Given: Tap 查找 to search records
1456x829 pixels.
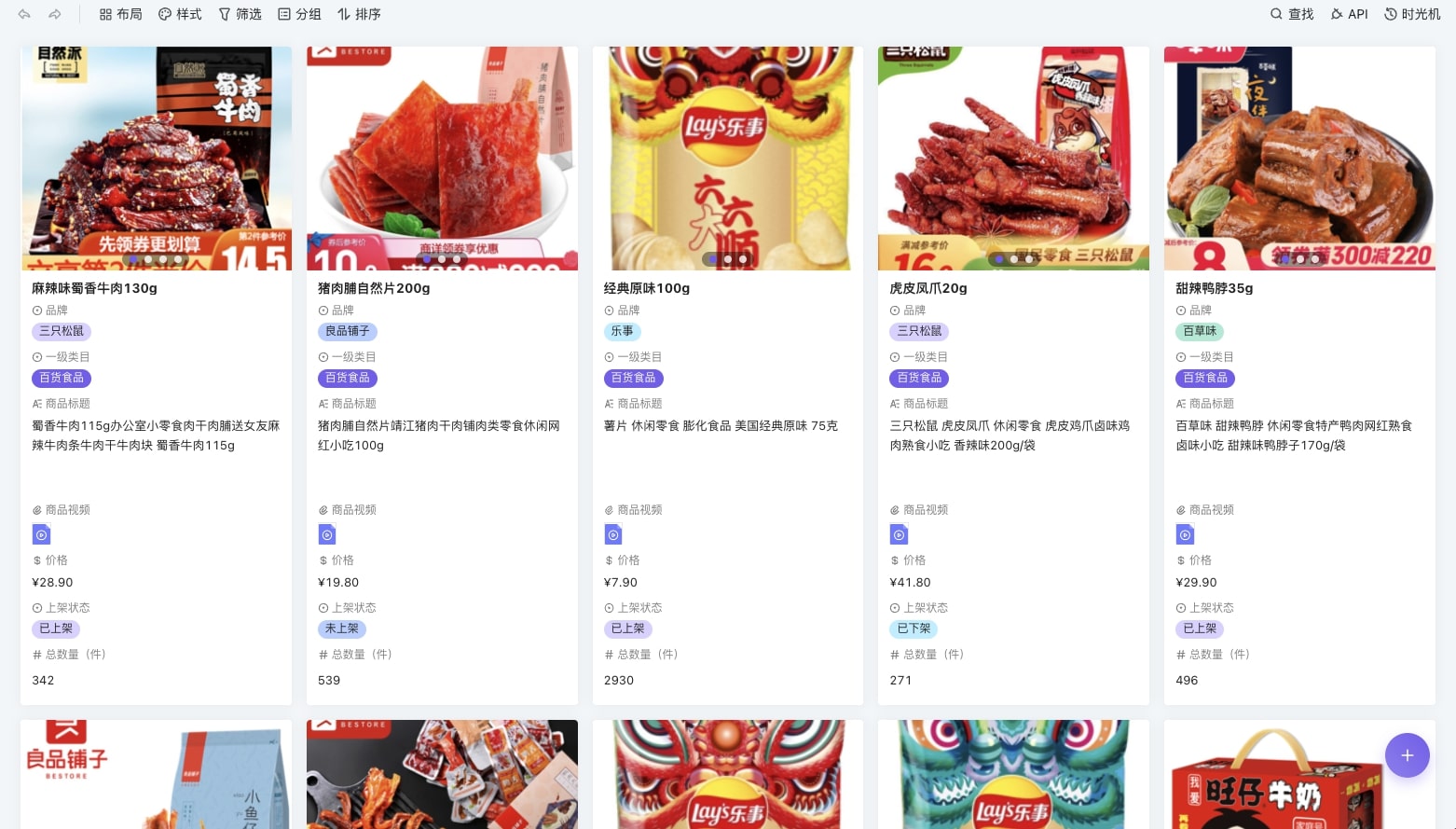Looking at the screenshot, I should tap(1292, 14).
